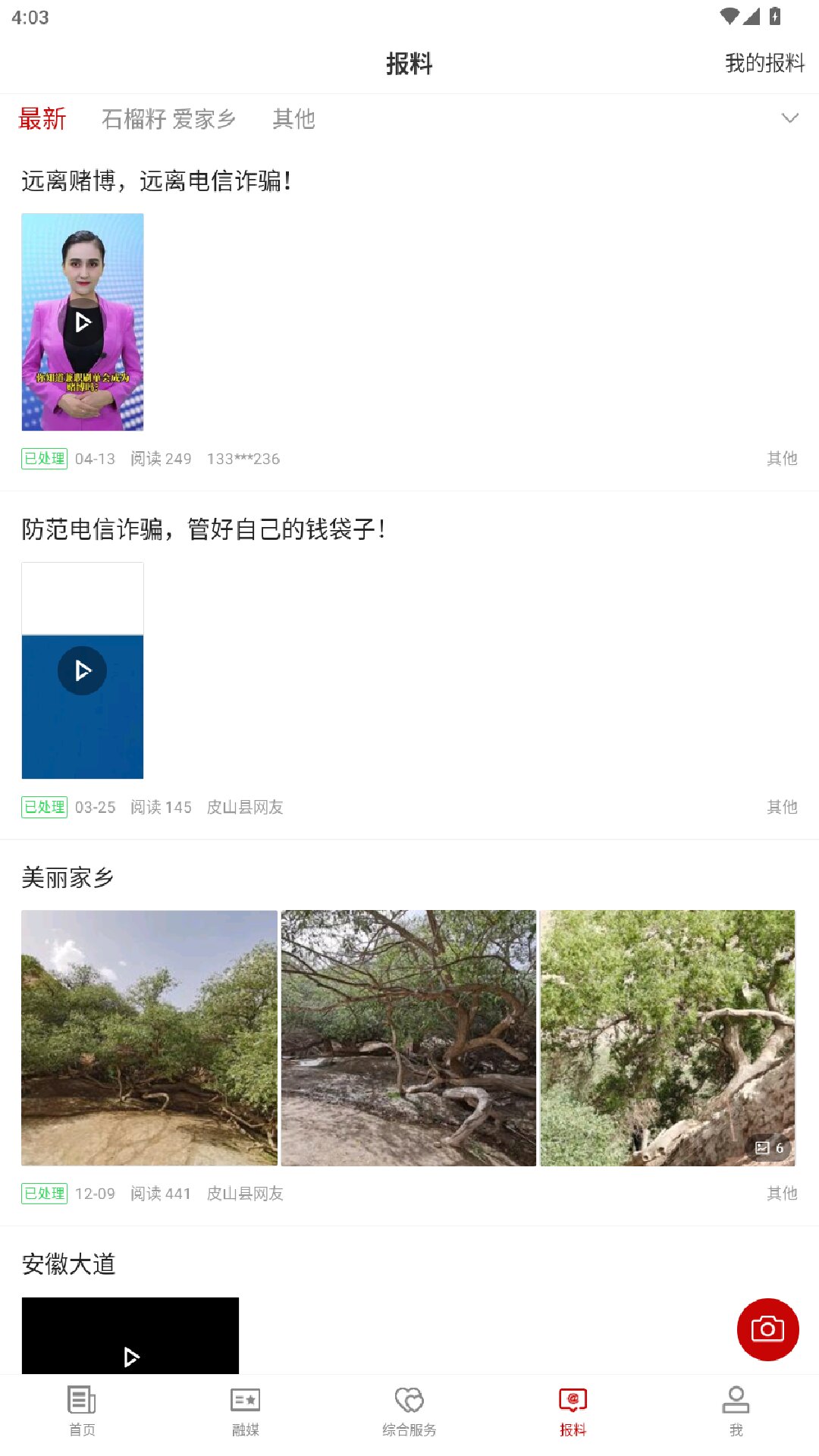Switch to the 最新 tab
This screenshot has height=1456, width=819.
click(42, 119)
